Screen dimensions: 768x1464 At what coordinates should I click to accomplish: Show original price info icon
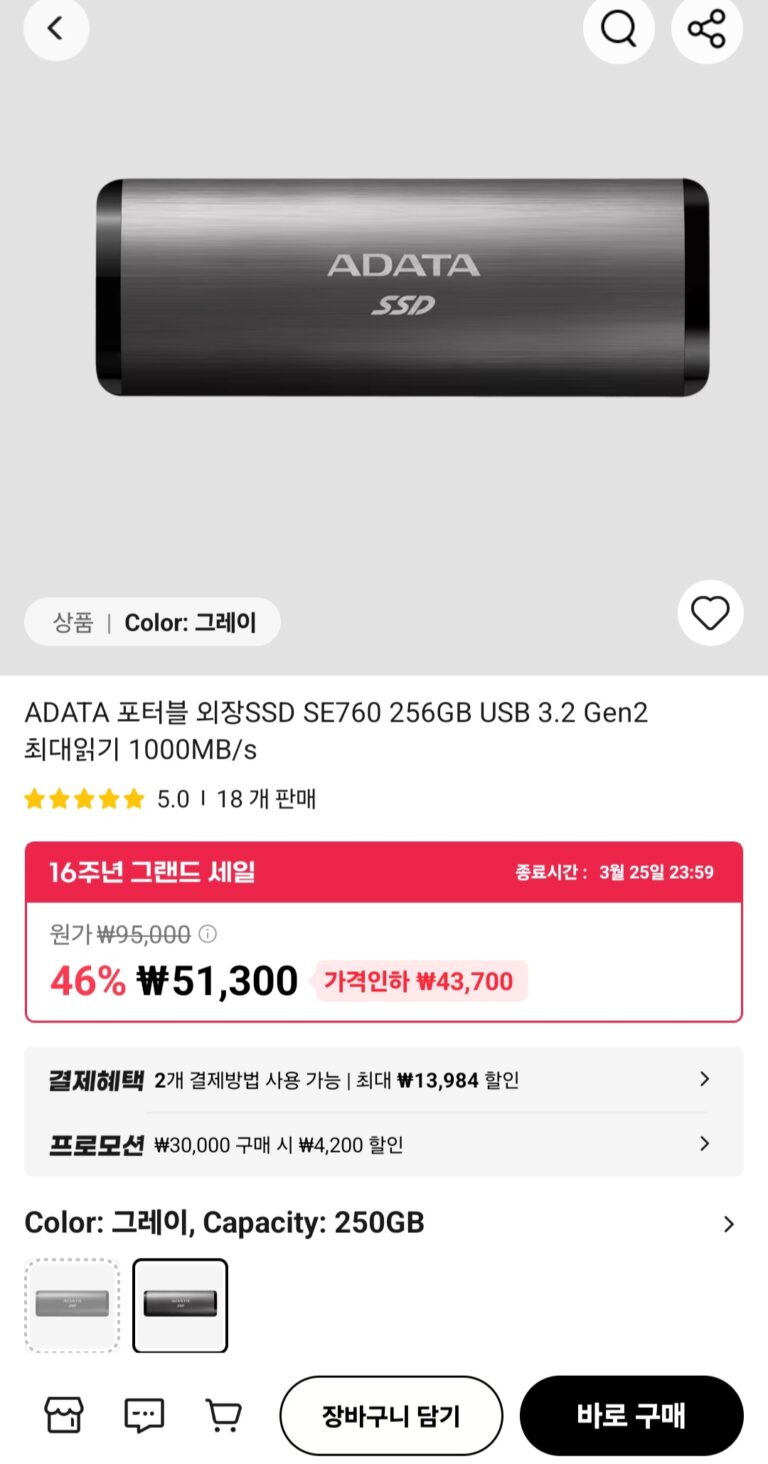(207, 934)
